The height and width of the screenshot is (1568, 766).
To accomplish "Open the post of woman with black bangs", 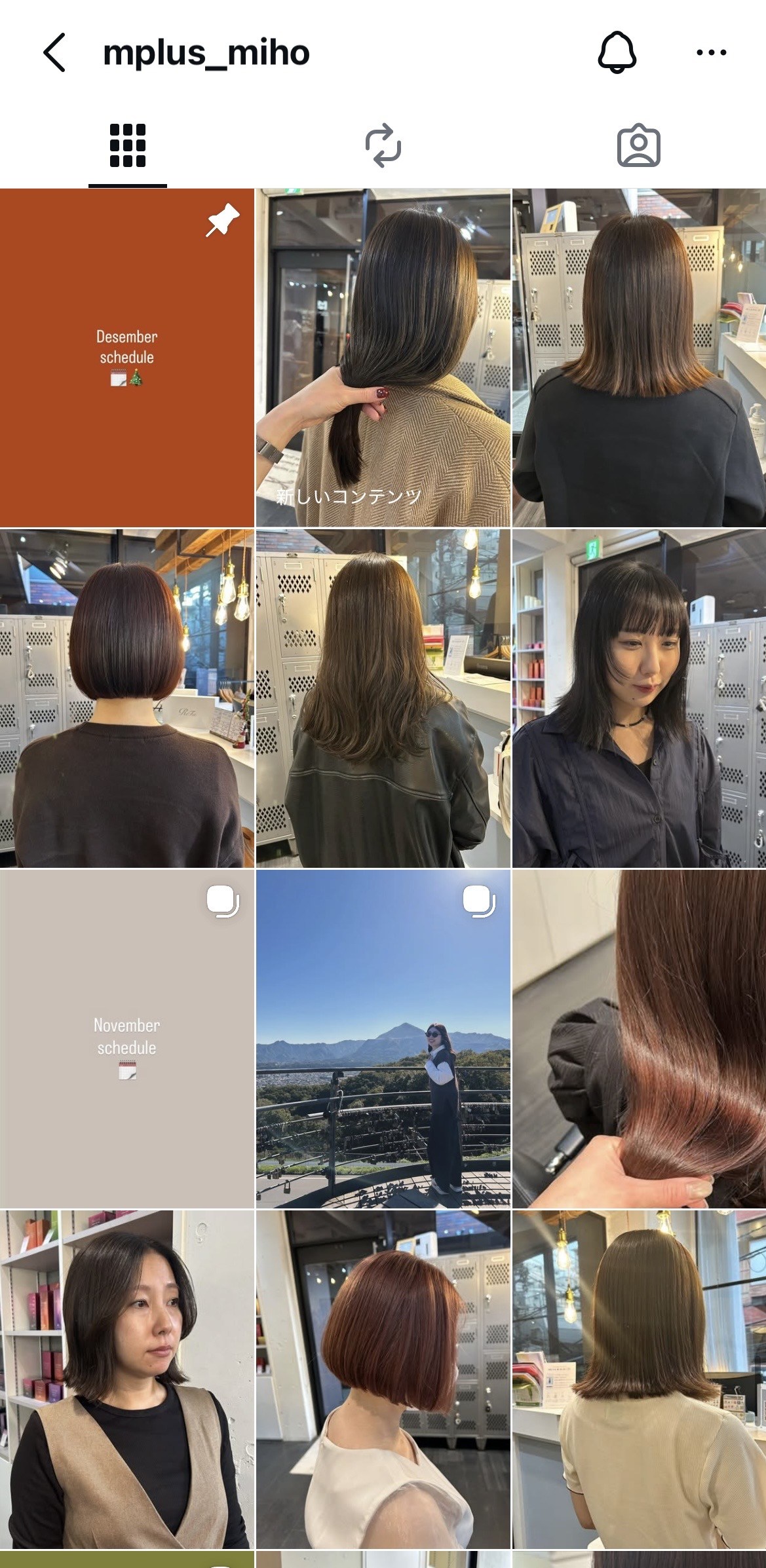I will [639, 698].
